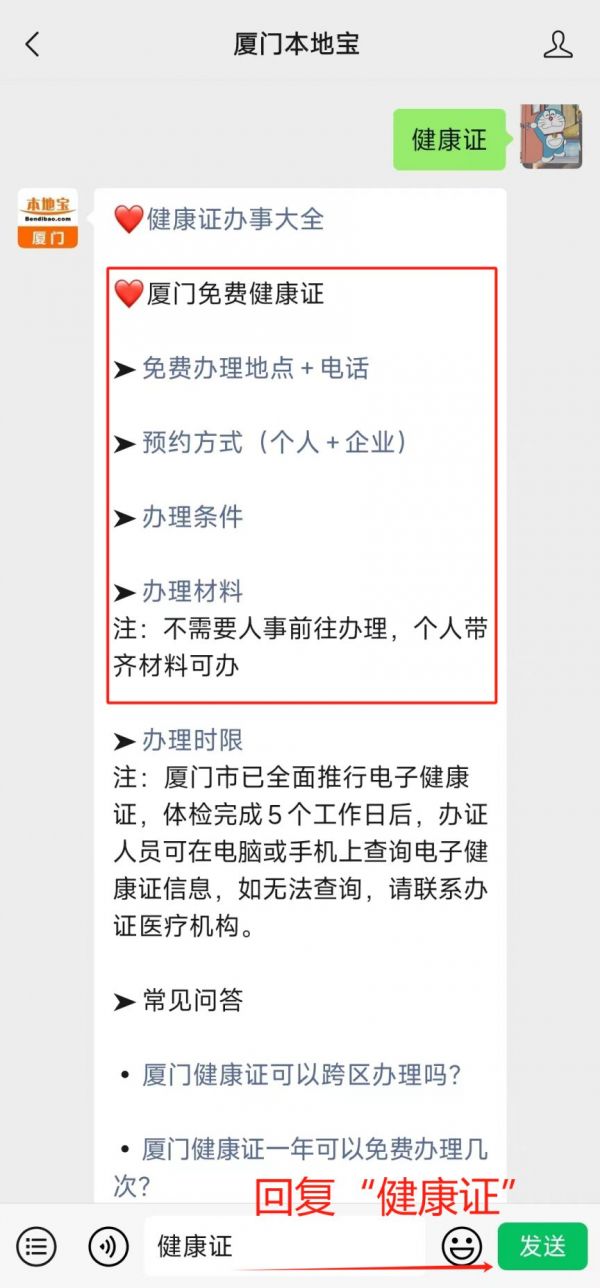This screenshot has height=1288, width=600.
Task: Go back from the 厦门本地宝 chat
Action: pyautogui.click(x=32, y=44)
